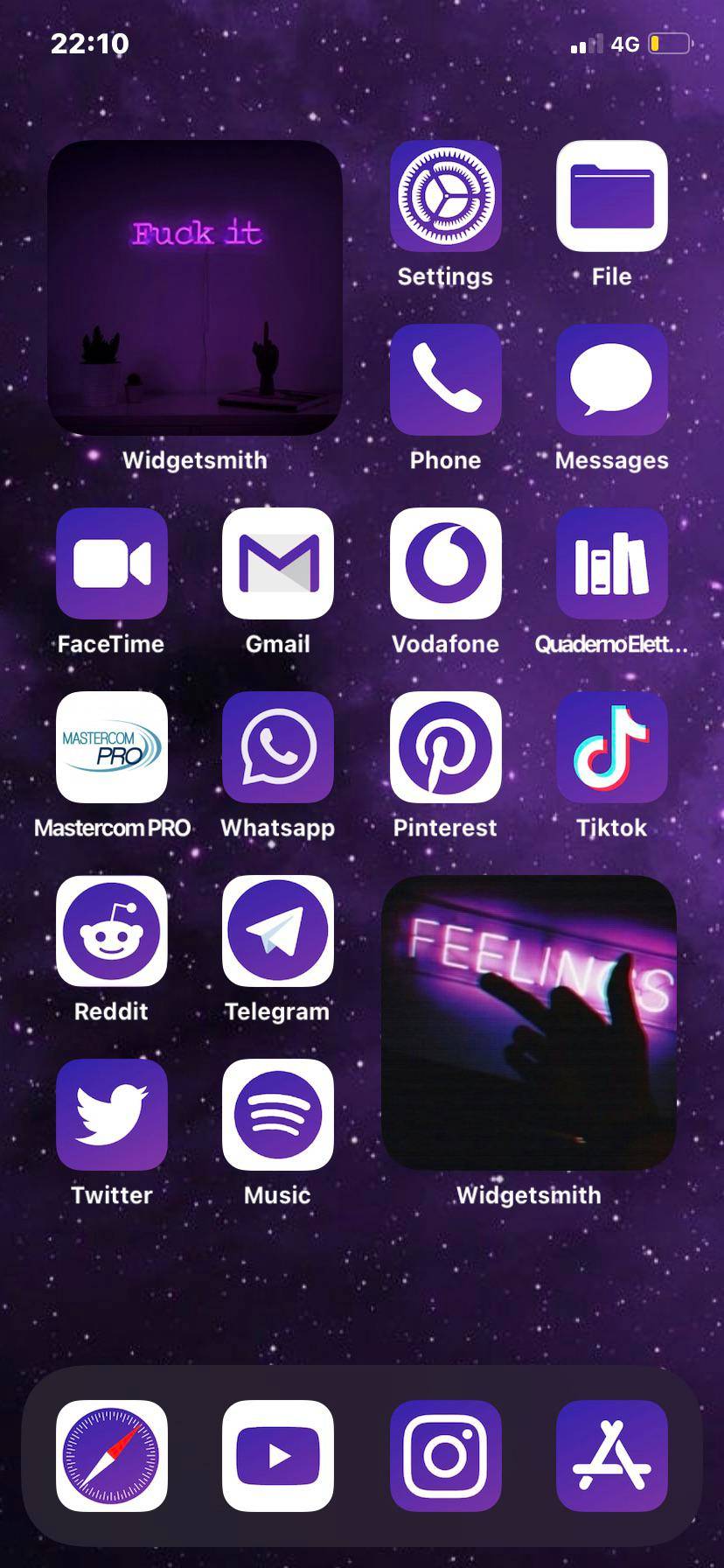The width and height of the screenshot is (724, 1568).
Task: Open Telegram
Action: click(278, 932)
